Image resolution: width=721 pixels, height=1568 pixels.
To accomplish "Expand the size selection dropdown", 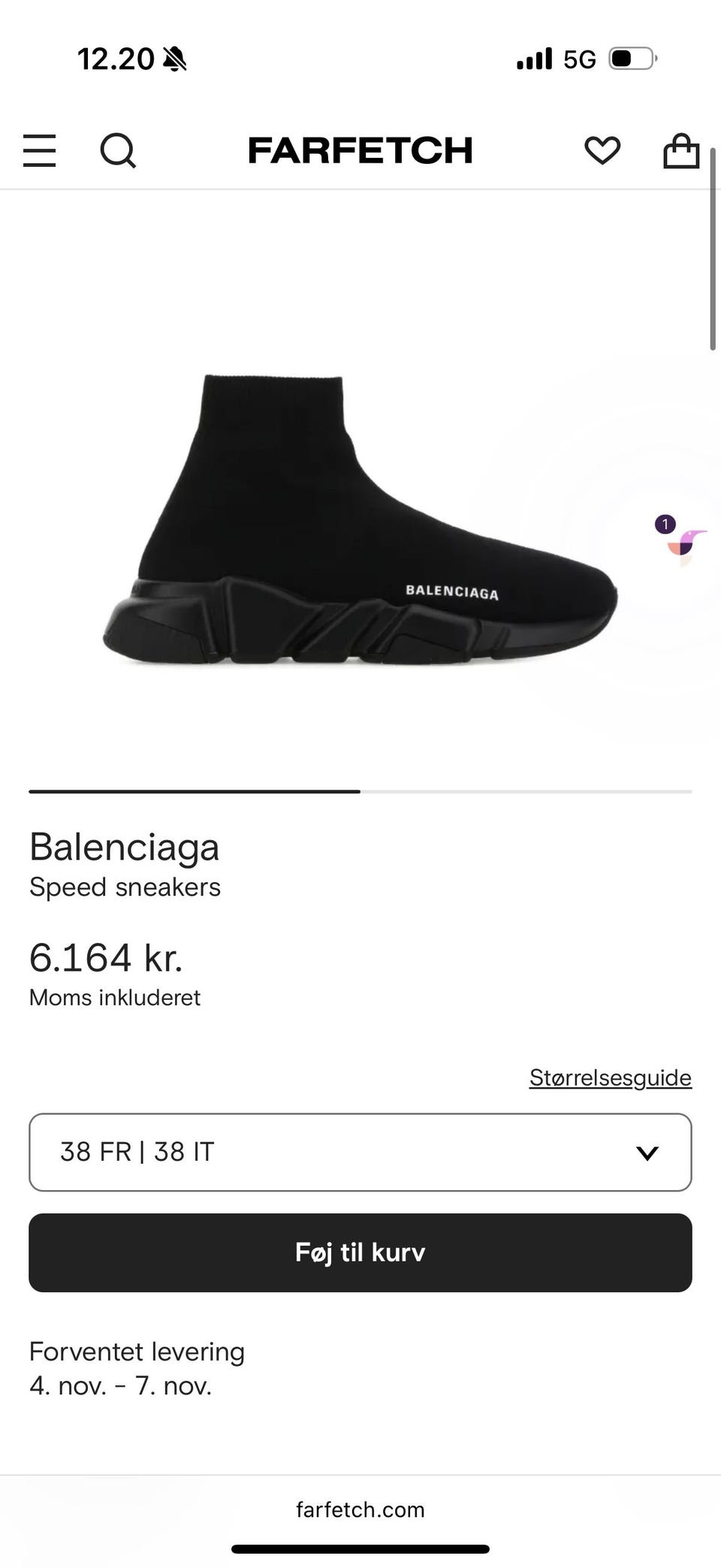I will point(360,1152).
